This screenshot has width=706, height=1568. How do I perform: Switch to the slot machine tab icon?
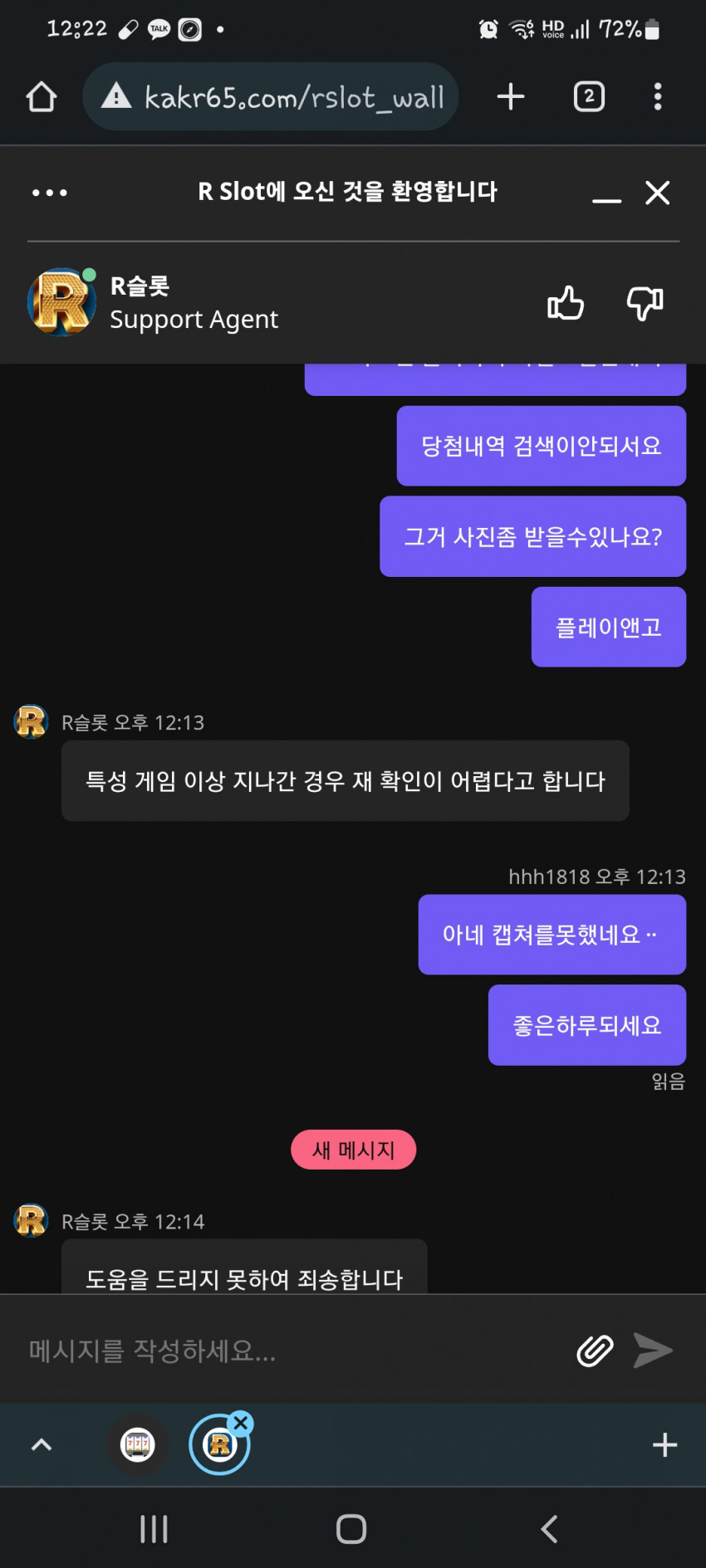click(x=138, y=1445)
